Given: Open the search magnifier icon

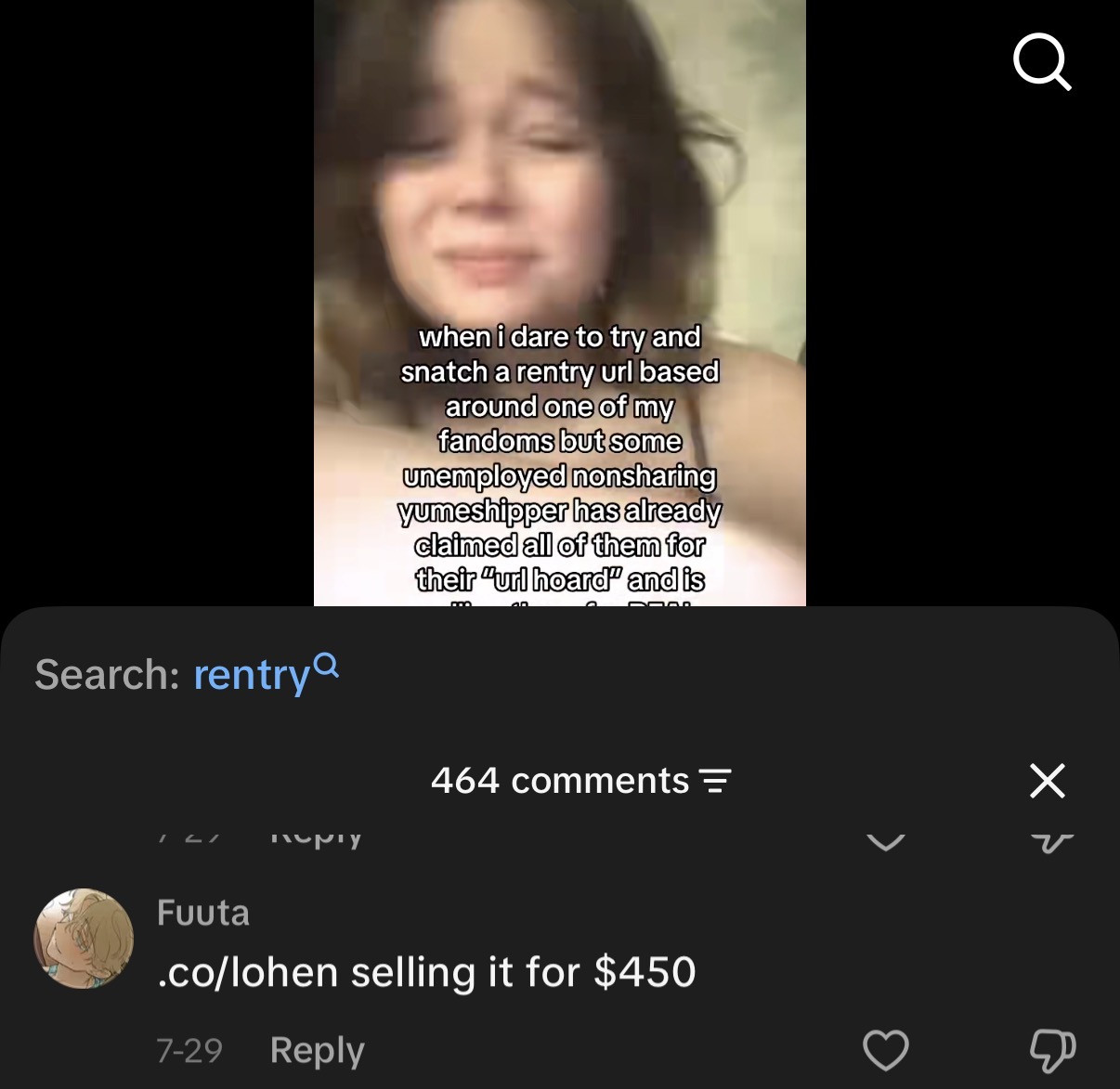Looking at the screenshot, I should tap(1042, 61).
